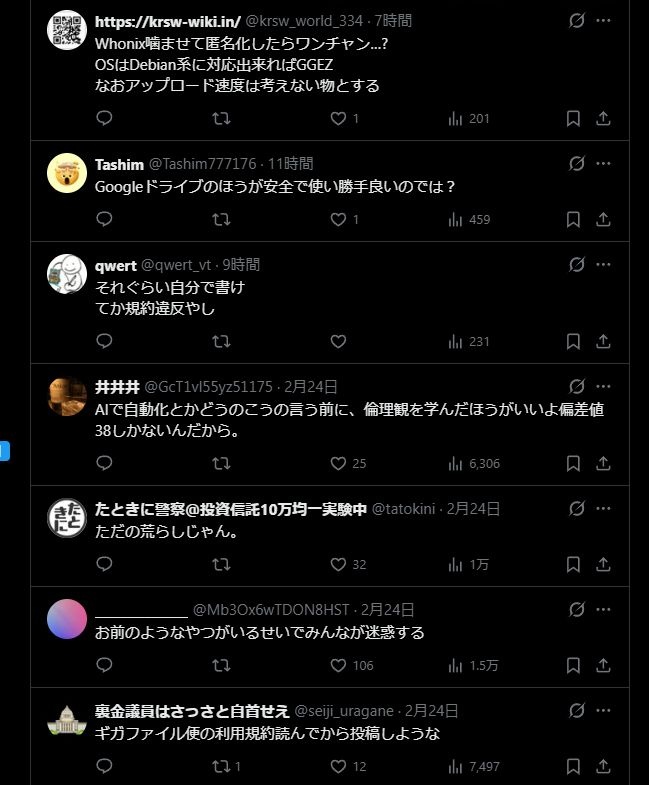Like tatokini's post with 32 likes
649x785 pixels.
tap(338, 564)
